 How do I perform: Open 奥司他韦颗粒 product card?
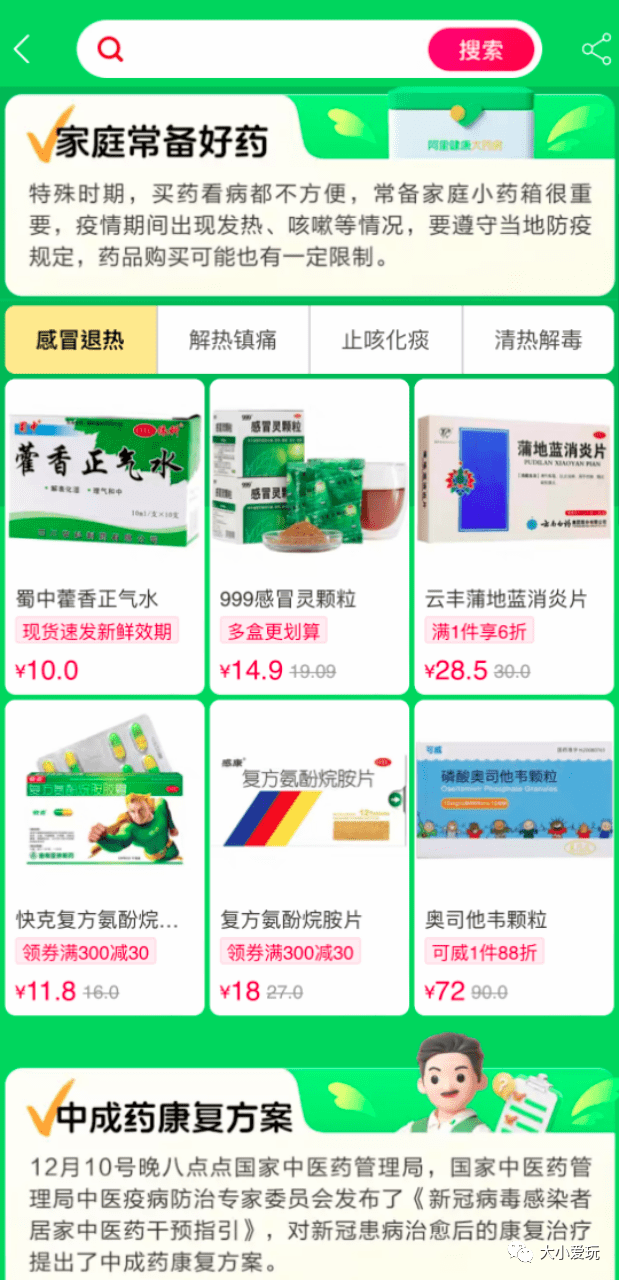coord(513,857)
